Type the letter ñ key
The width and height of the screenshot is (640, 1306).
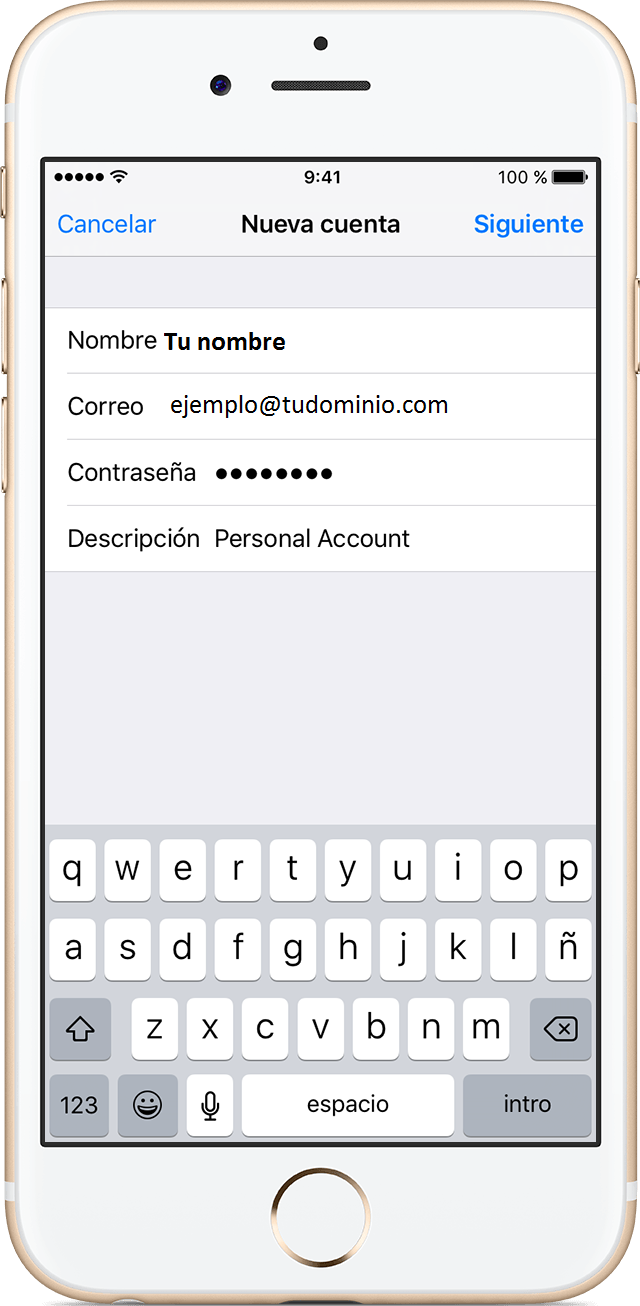568,949
